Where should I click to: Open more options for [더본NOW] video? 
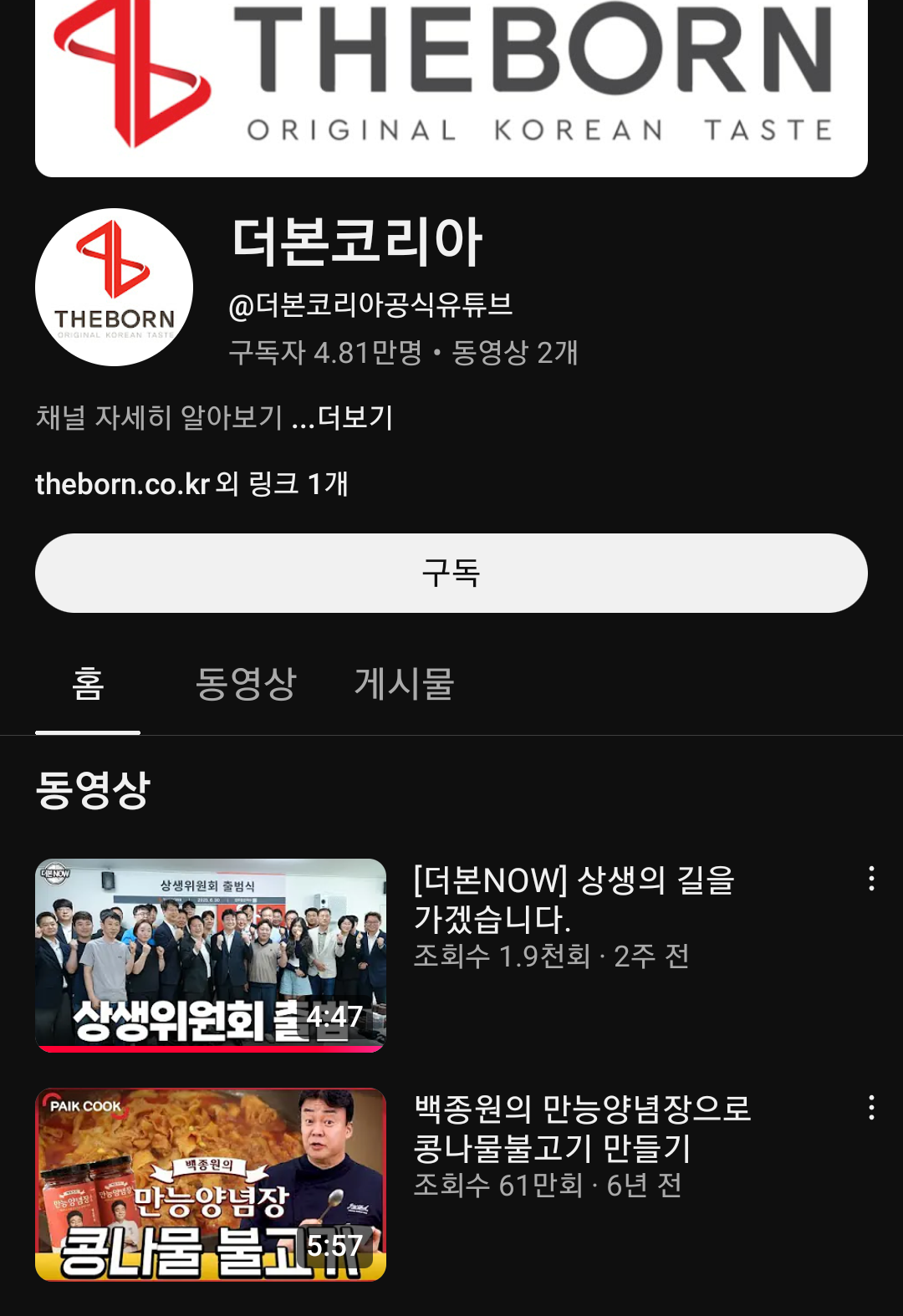click(x=871, y=878)
